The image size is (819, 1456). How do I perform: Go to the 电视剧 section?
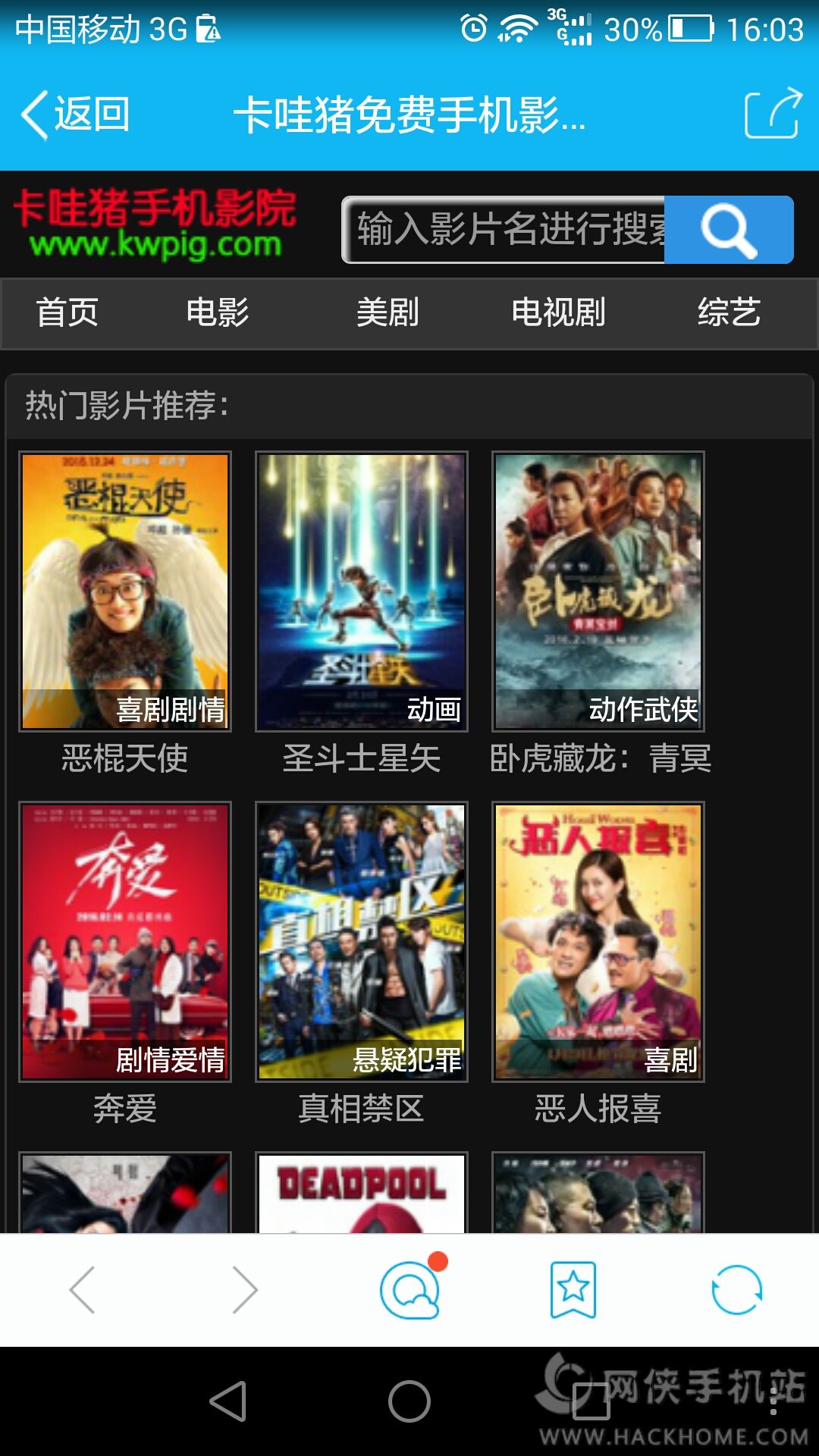[558, 312]
